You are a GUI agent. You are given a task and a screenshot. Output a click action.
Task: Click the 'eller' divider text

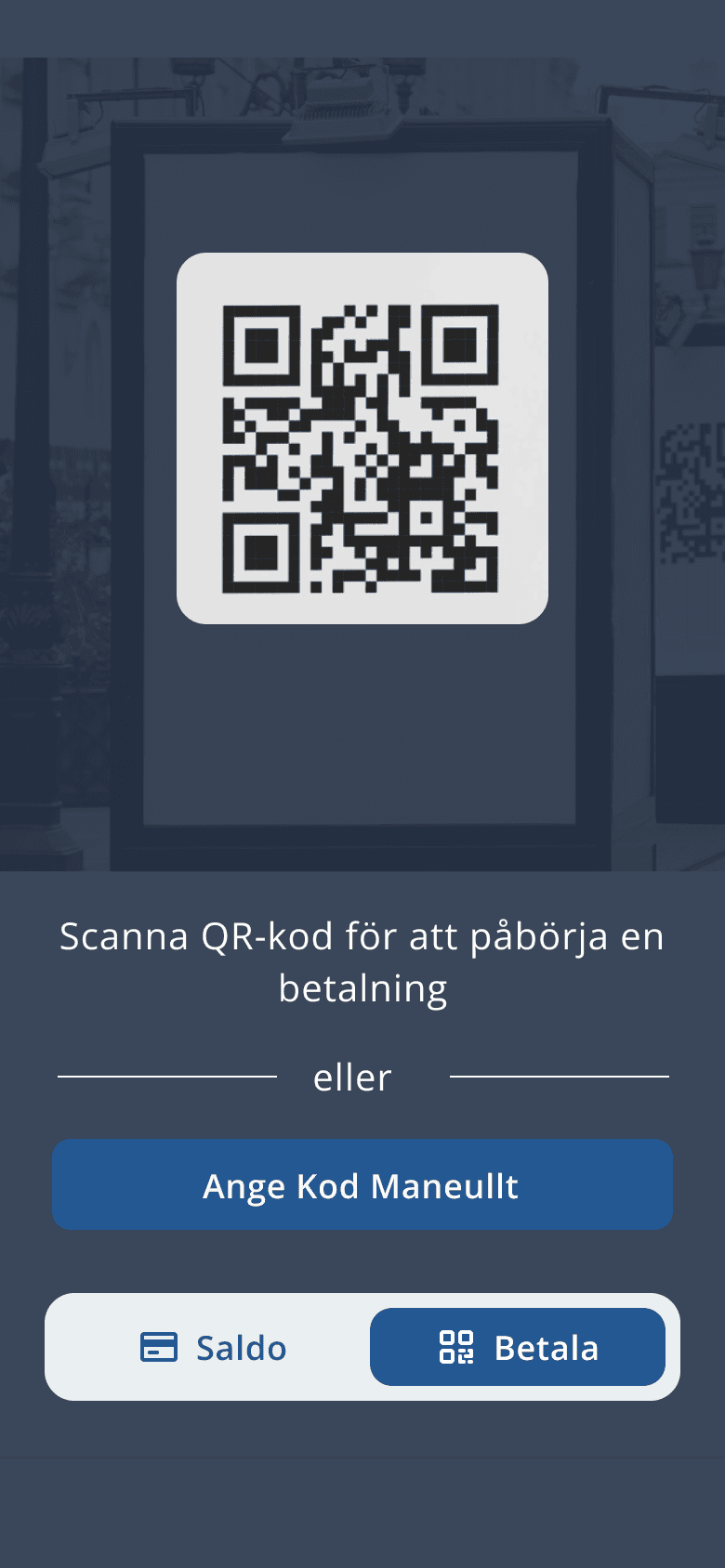[x=352, y=1077]
